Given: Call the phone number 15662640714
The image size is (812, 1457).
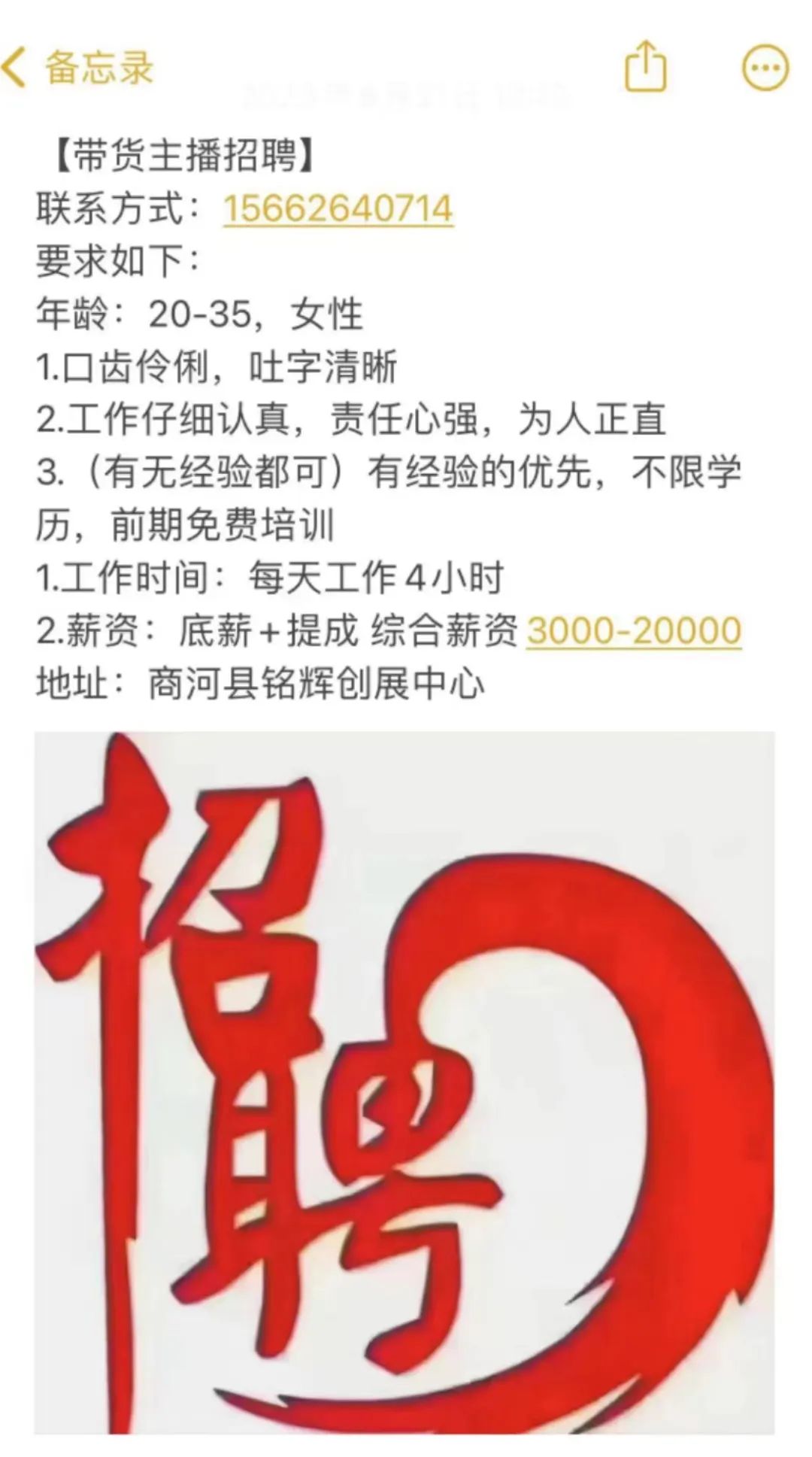Looking at the screenshot, I should 338,208.
